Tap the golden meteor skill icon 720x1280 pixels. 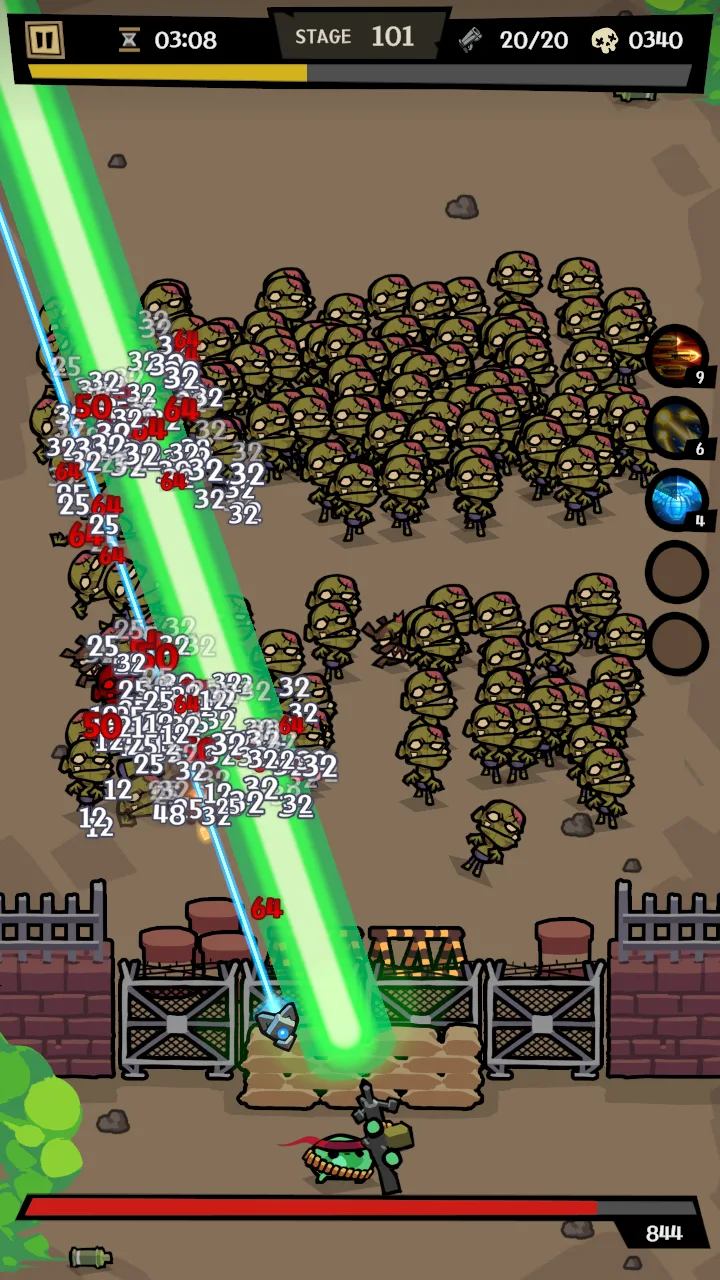[676, 428]
